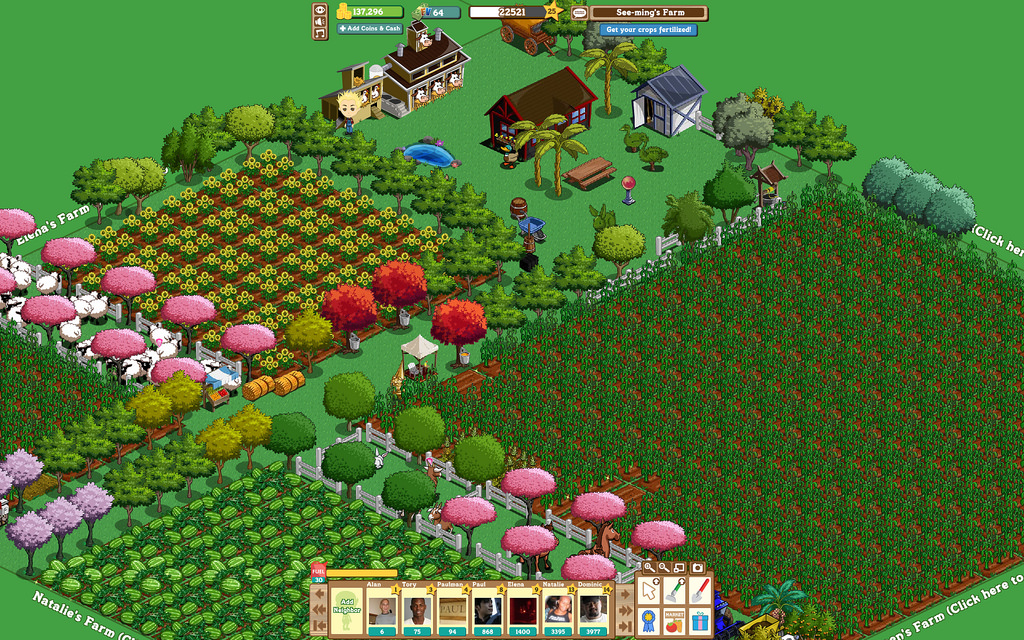Take a farm photo with camera icon
Viewport: 1024px width, 640px height.
[x=697, y=567]
